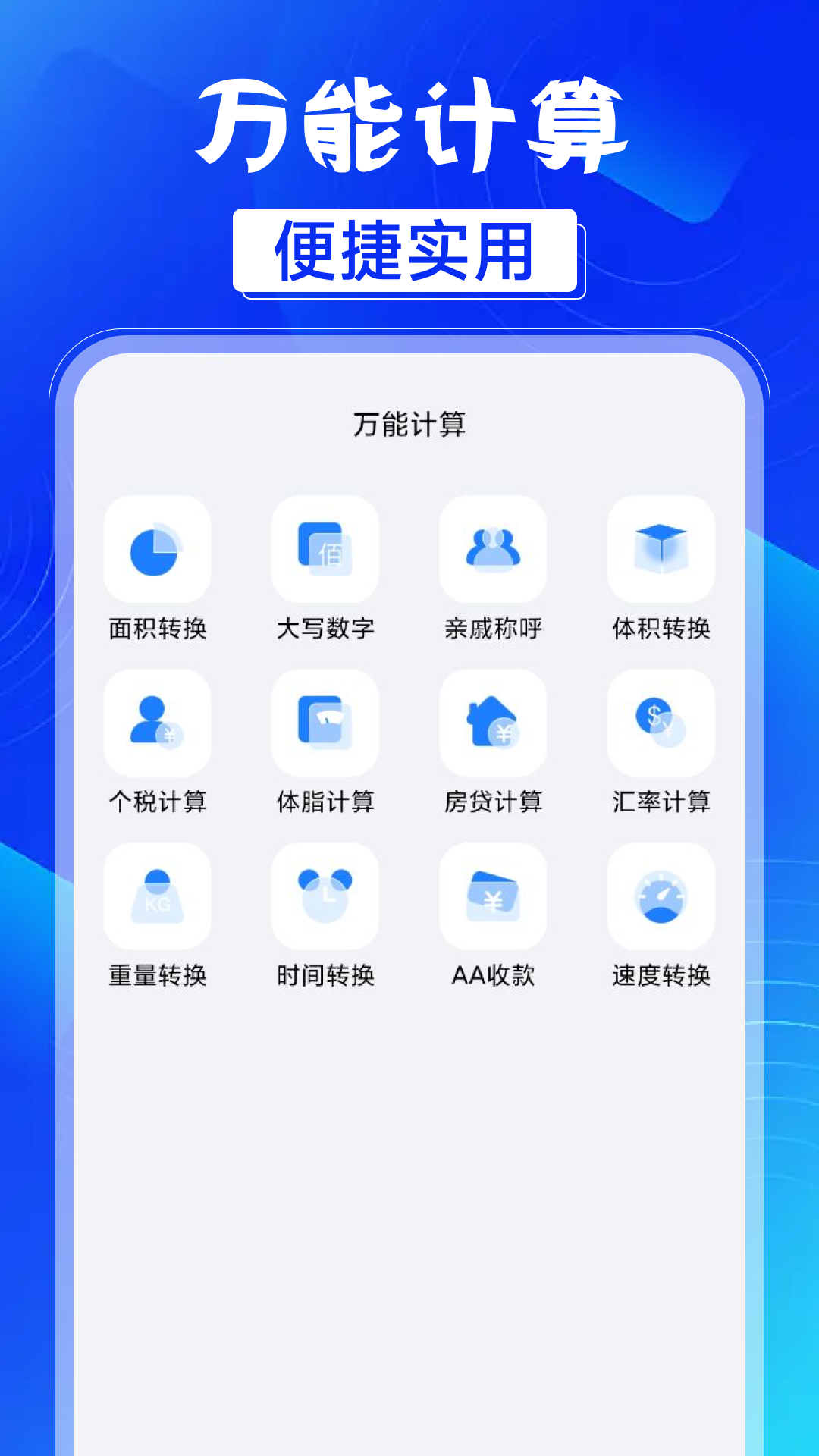Select the 重量转换 KG weight icon
Image resolution: width=819 pixels, height=1456 pixels.
pyautogui.click(x=157, y=896)
